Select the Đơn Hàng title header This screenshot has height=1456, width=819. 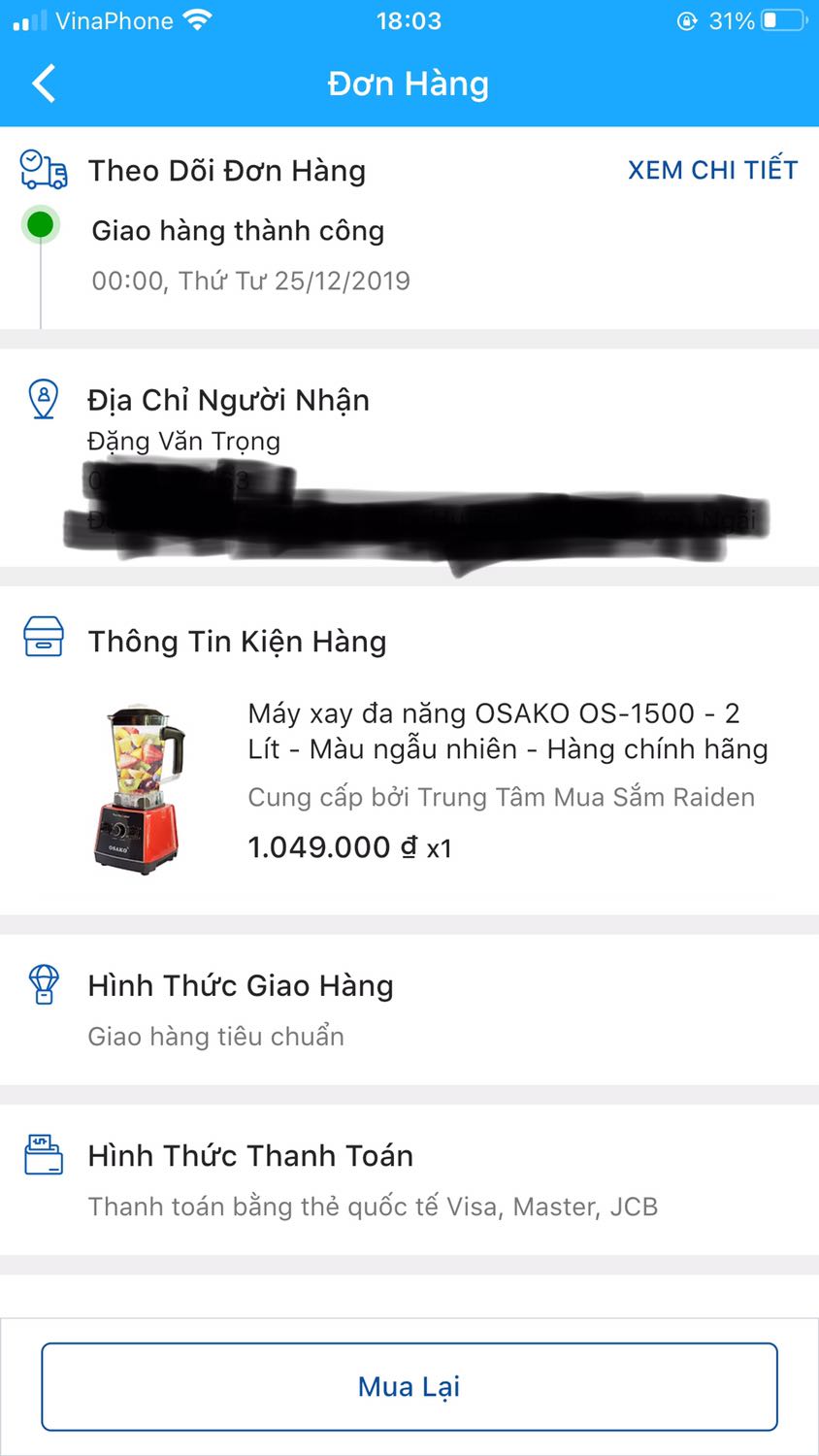(409, 83)
